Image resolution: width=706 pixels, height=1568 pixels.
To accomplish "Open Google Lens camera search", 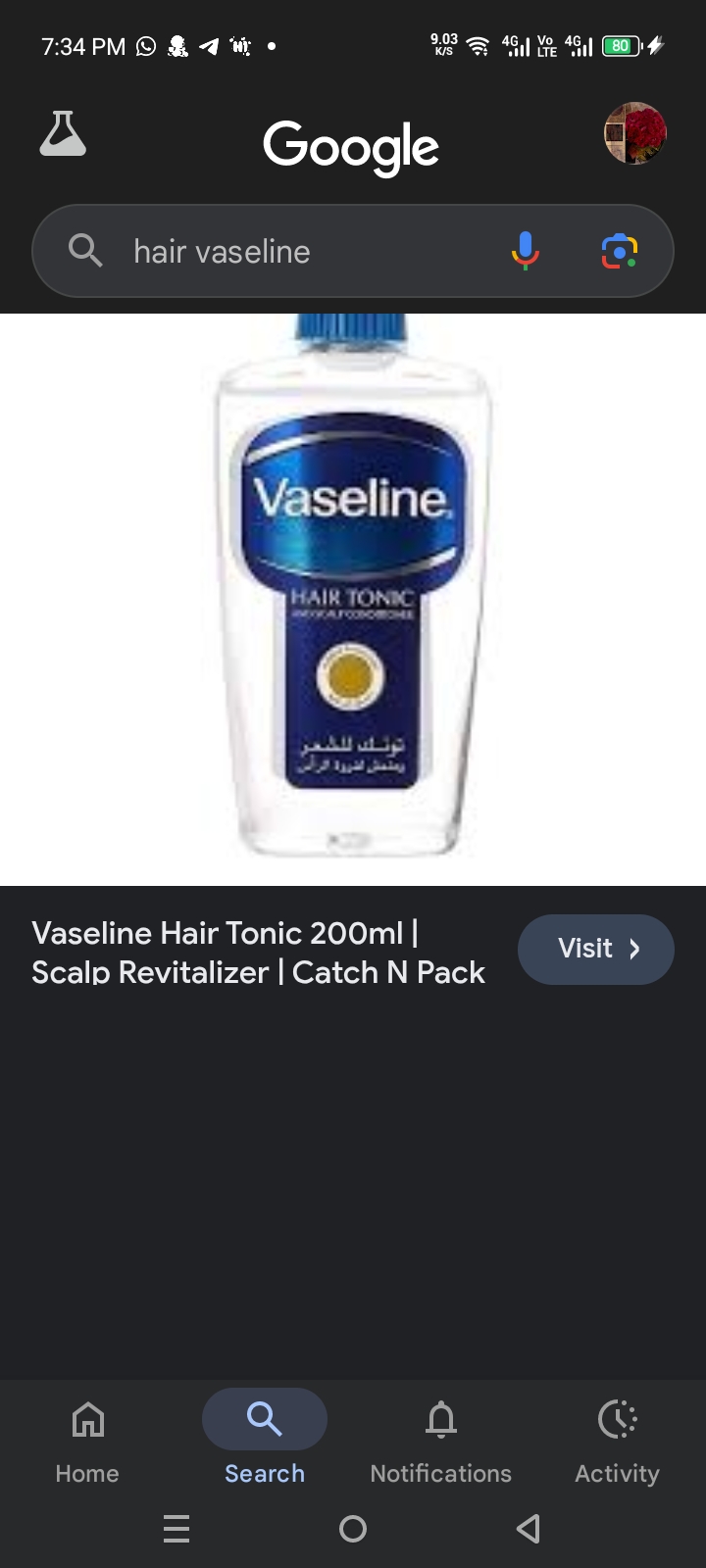I will click(x=619, y=251).
